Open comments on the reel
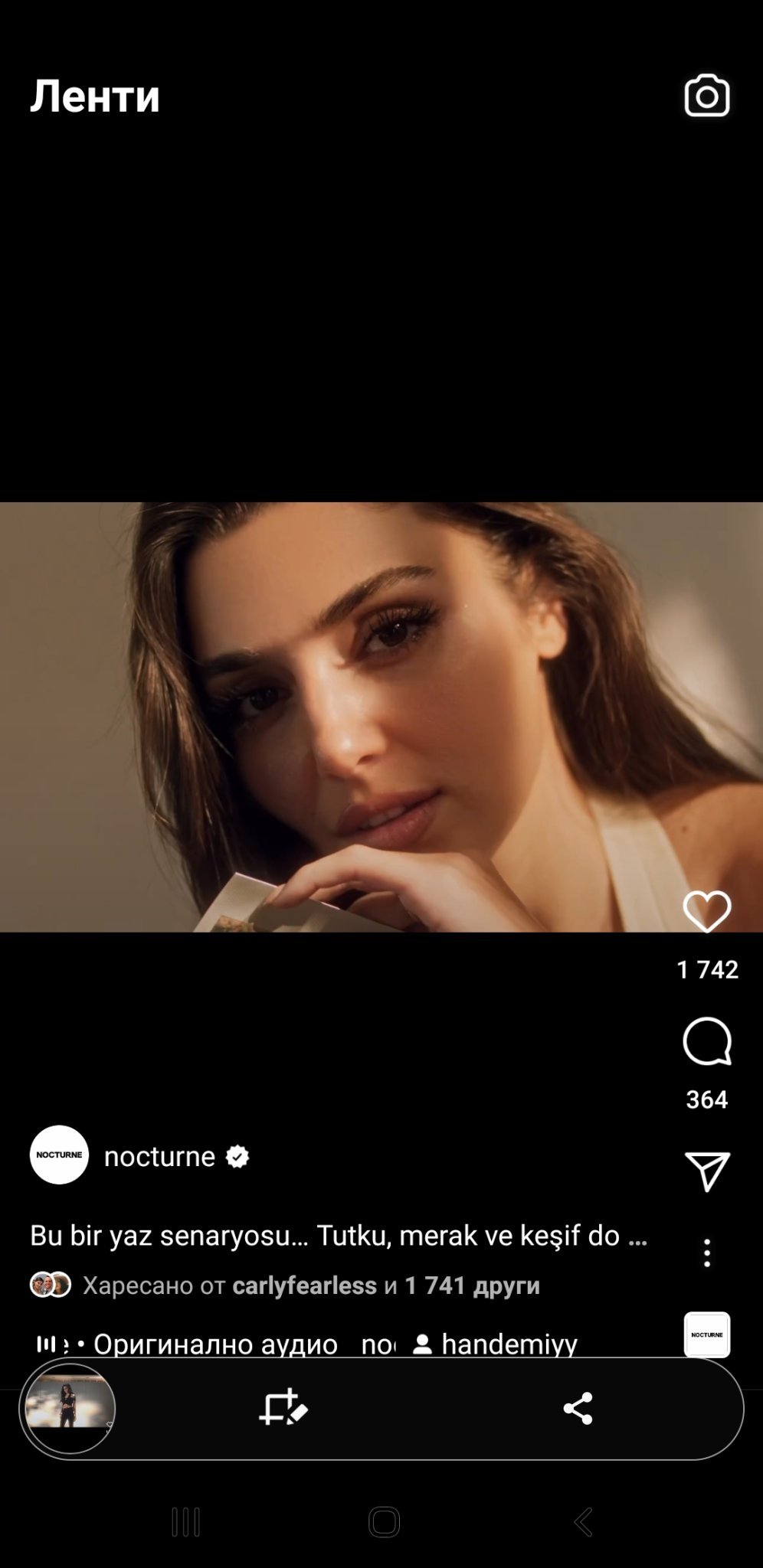Image resolution: width=763 pixels, height=1568 pixels. 706,1041
